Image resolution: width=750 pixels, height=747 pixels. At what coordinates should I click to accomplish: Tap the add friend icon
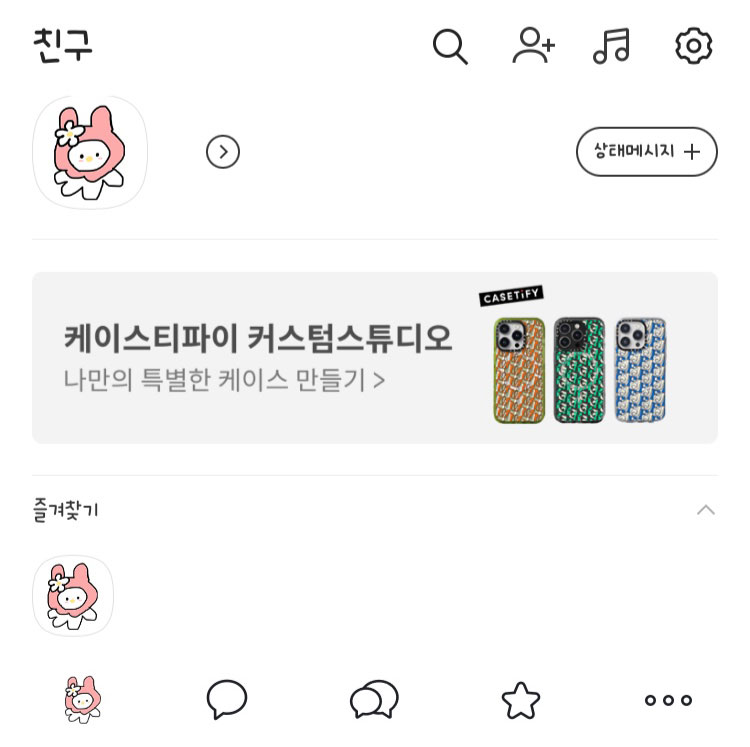coord(533,46)
